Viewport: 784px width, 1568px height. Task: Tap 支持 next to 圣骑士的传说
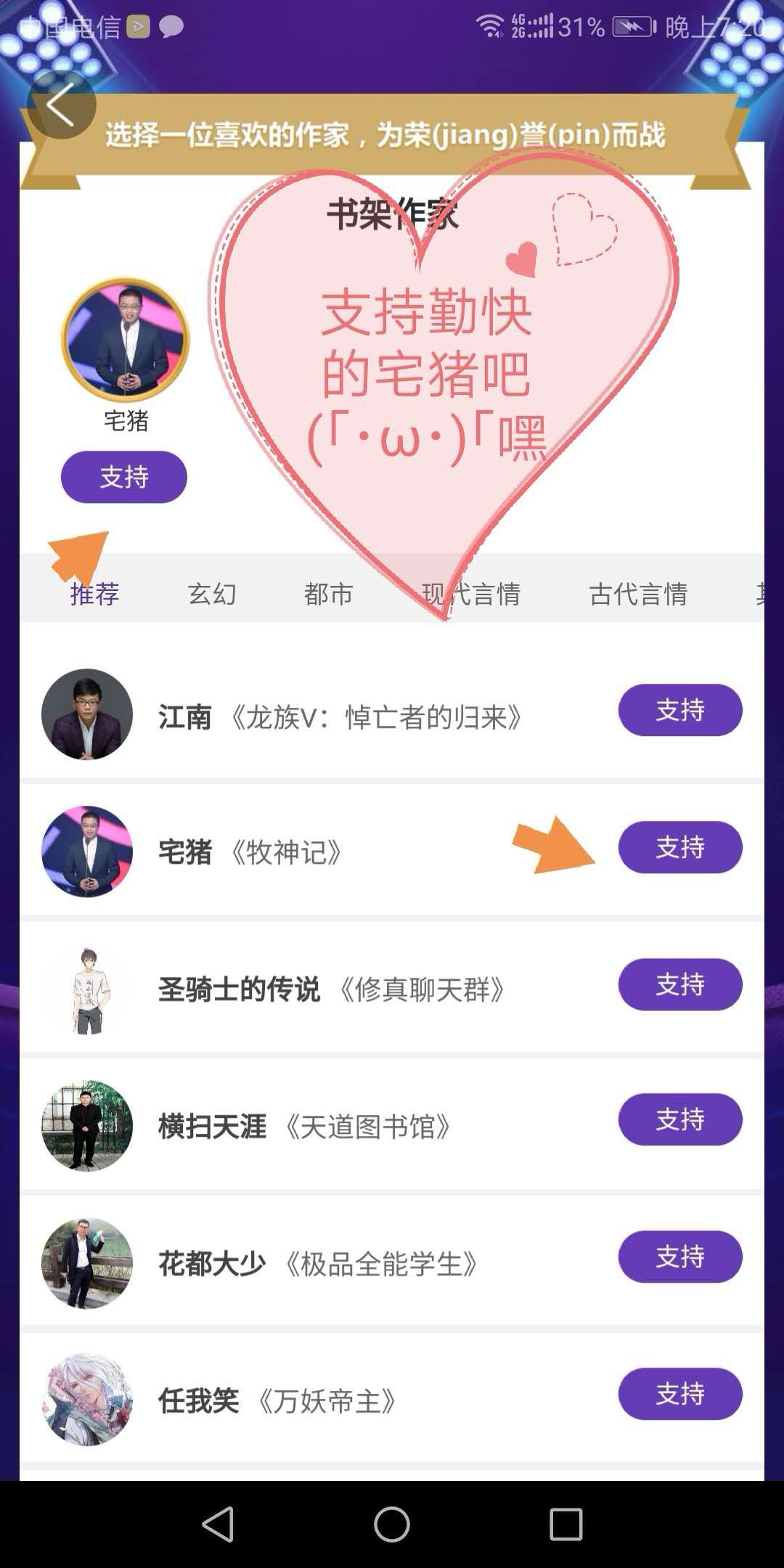pos(679,984)
